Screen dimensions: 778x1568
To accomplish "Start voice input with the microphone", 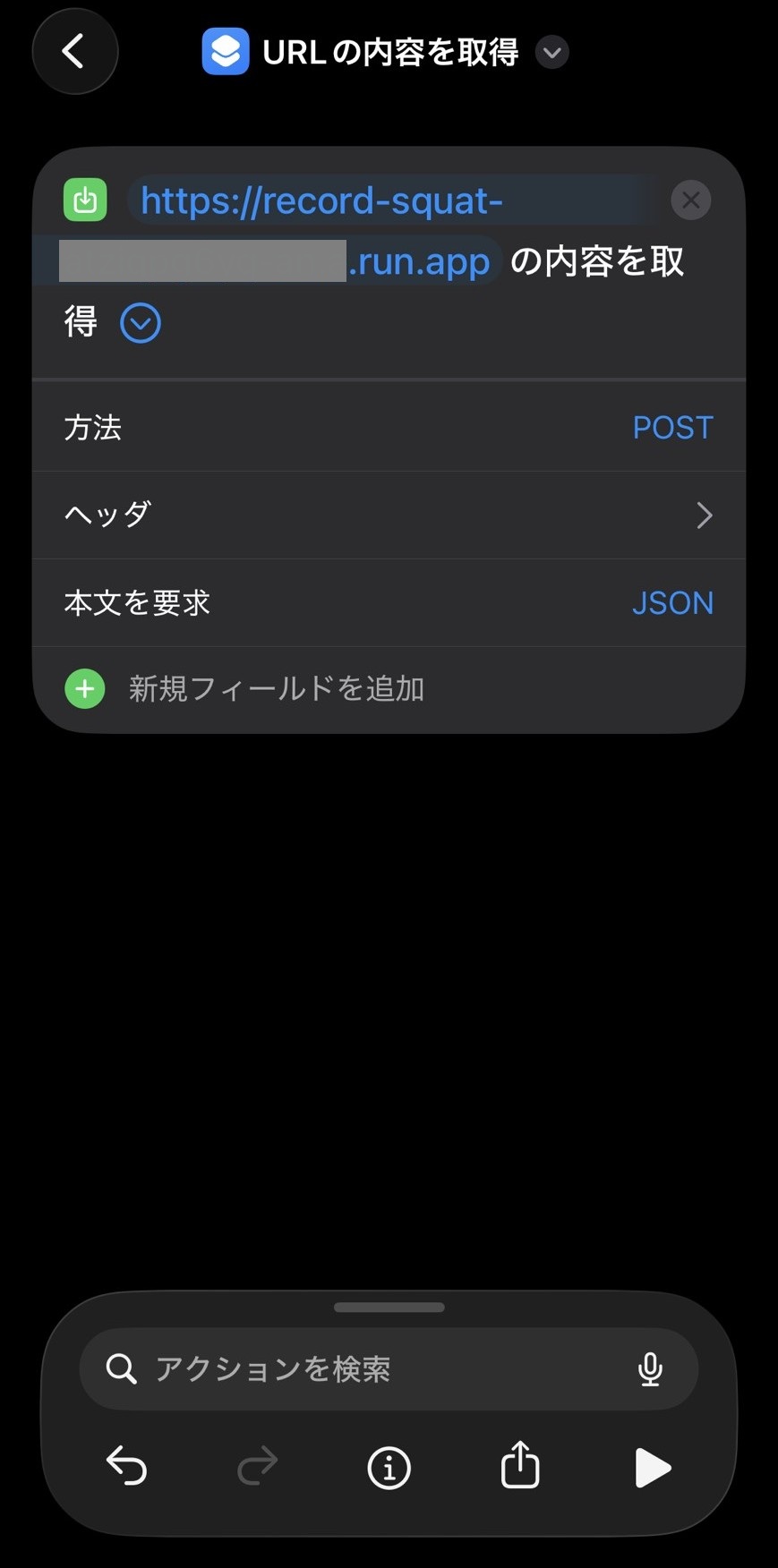I will coord(650,1369).
